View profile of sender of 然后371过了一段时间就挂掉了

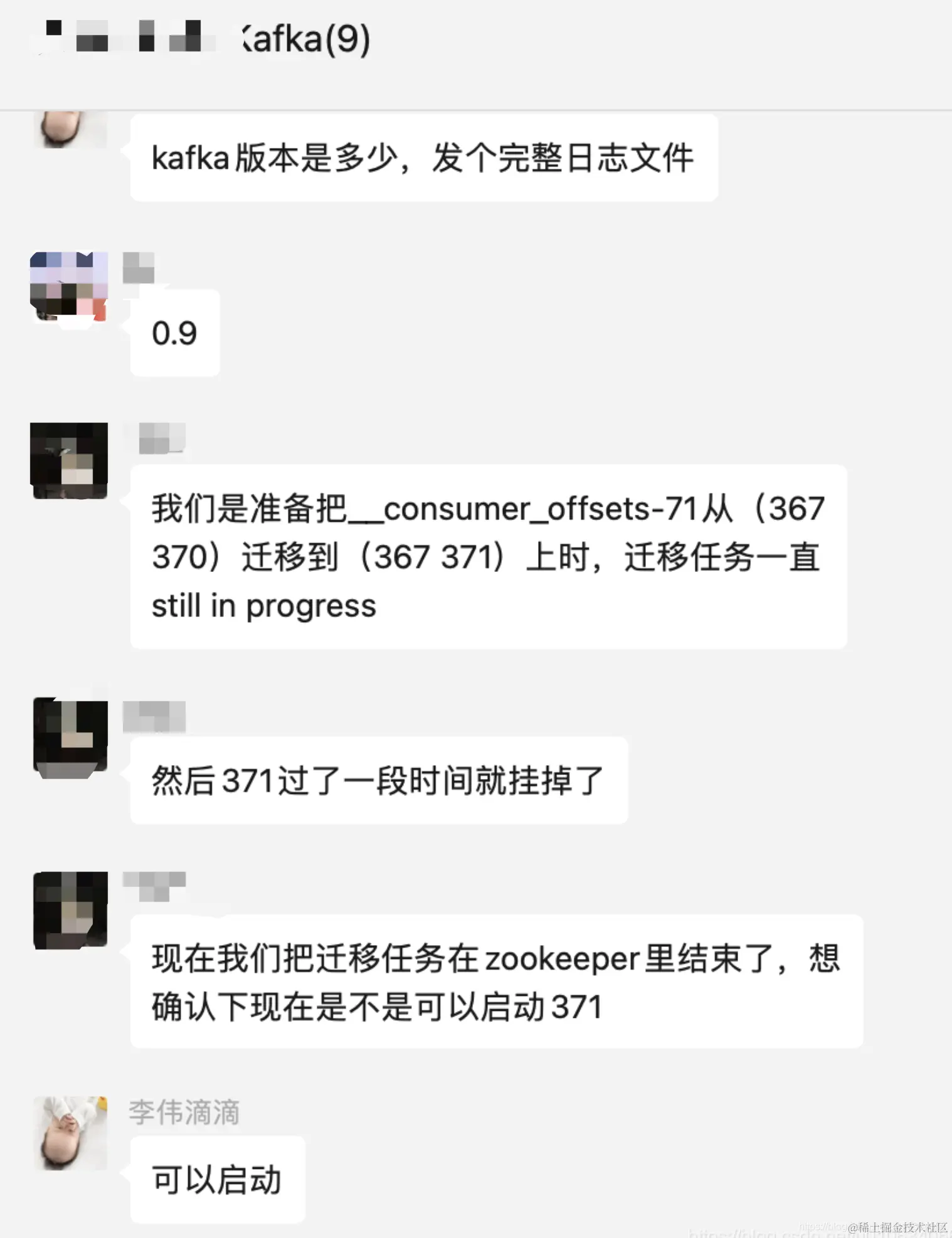coord(70,738)
